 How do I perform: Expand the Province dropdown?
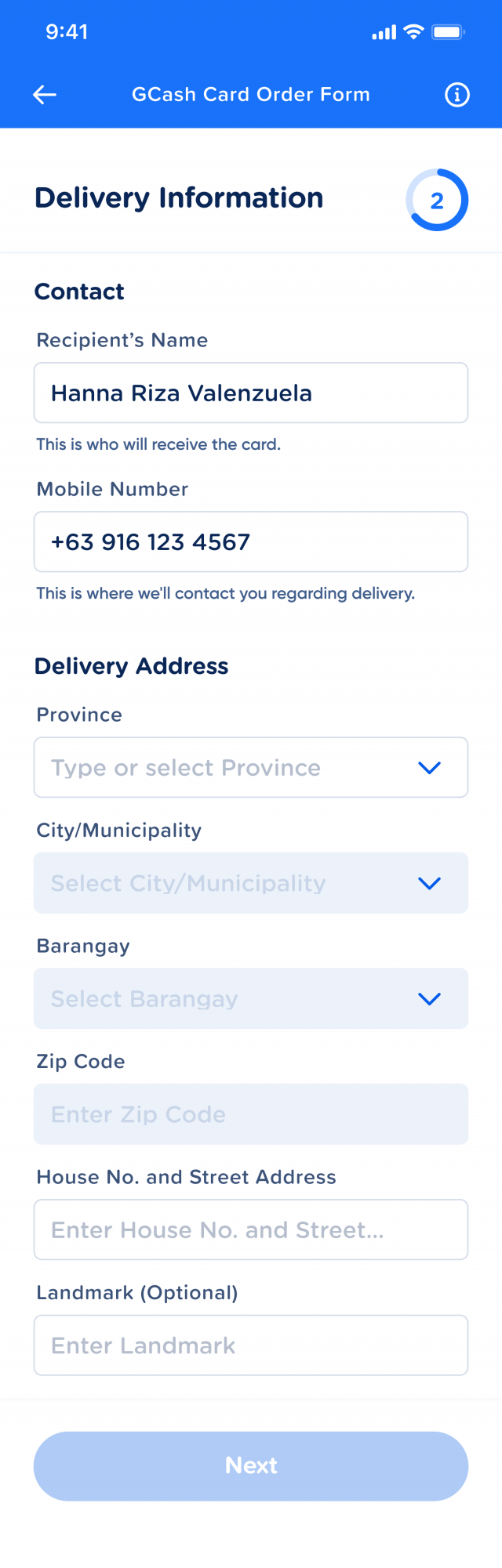tap(251, 767)
